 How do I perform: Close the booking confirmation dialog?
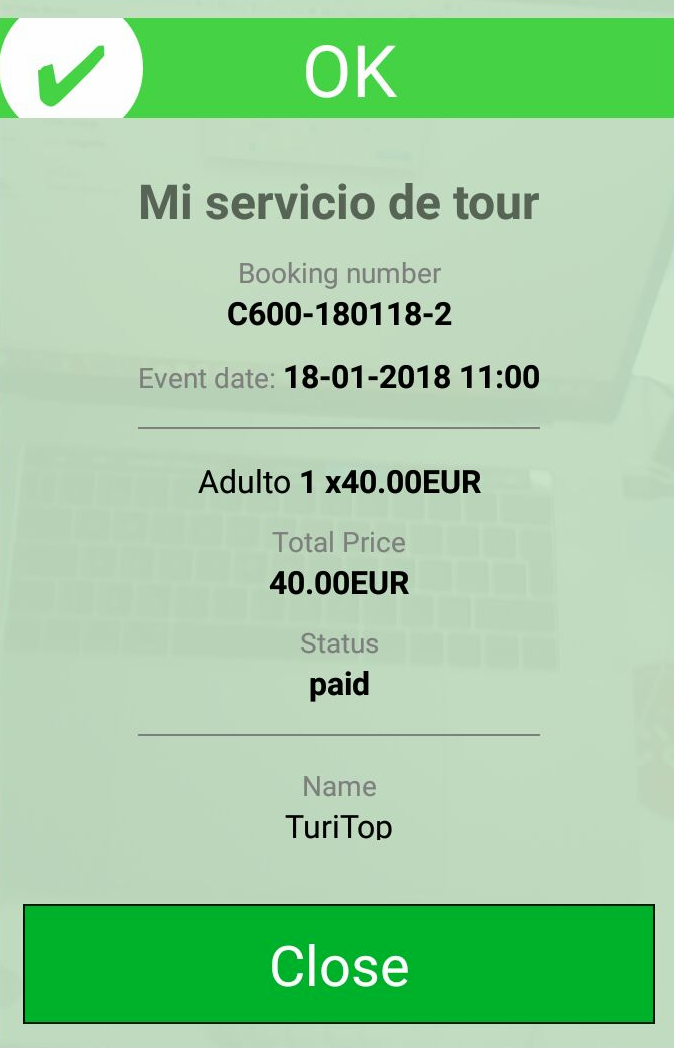(338, 964)
